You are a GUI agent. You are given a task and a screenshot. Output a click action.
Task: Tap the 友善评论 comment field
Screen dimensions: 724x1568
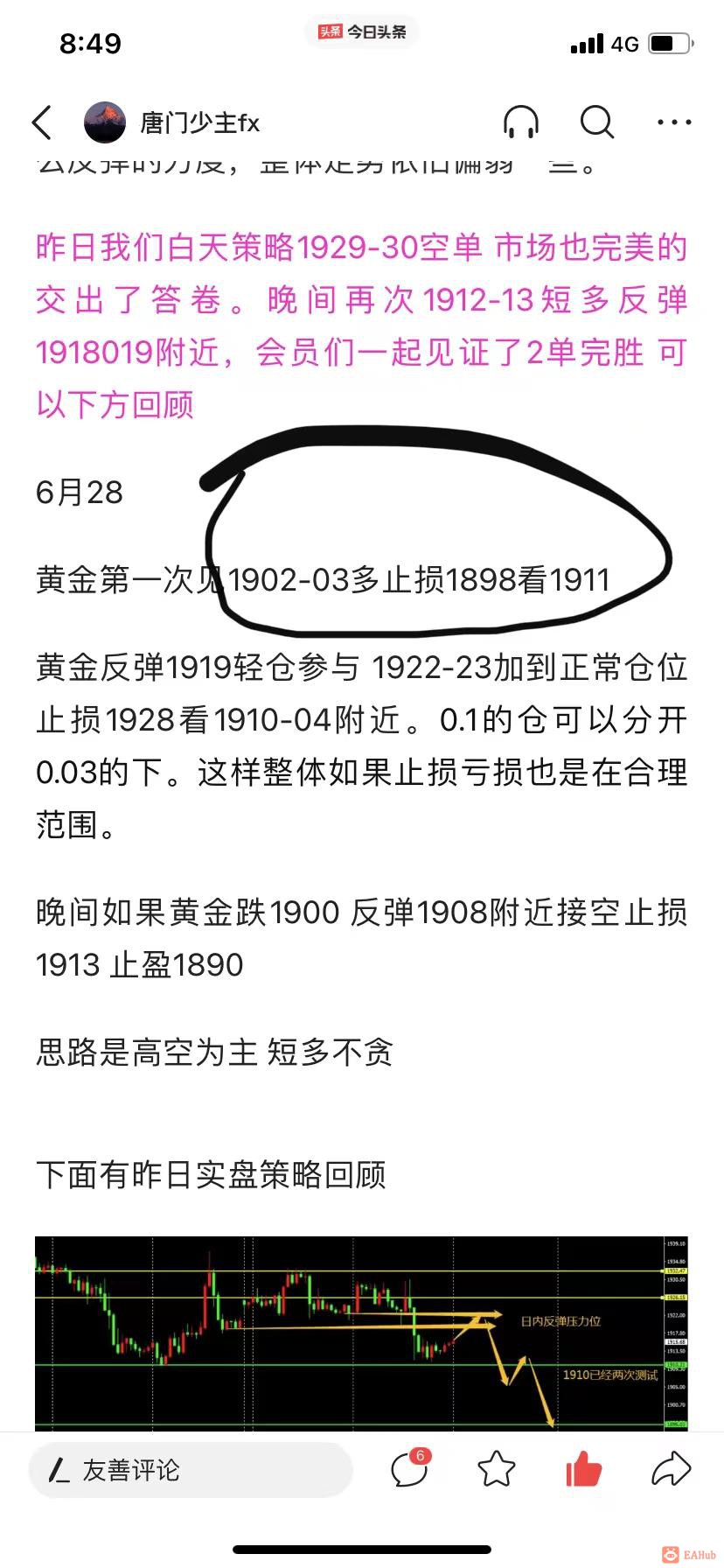pyautogui.click(x=191, y=1470)
